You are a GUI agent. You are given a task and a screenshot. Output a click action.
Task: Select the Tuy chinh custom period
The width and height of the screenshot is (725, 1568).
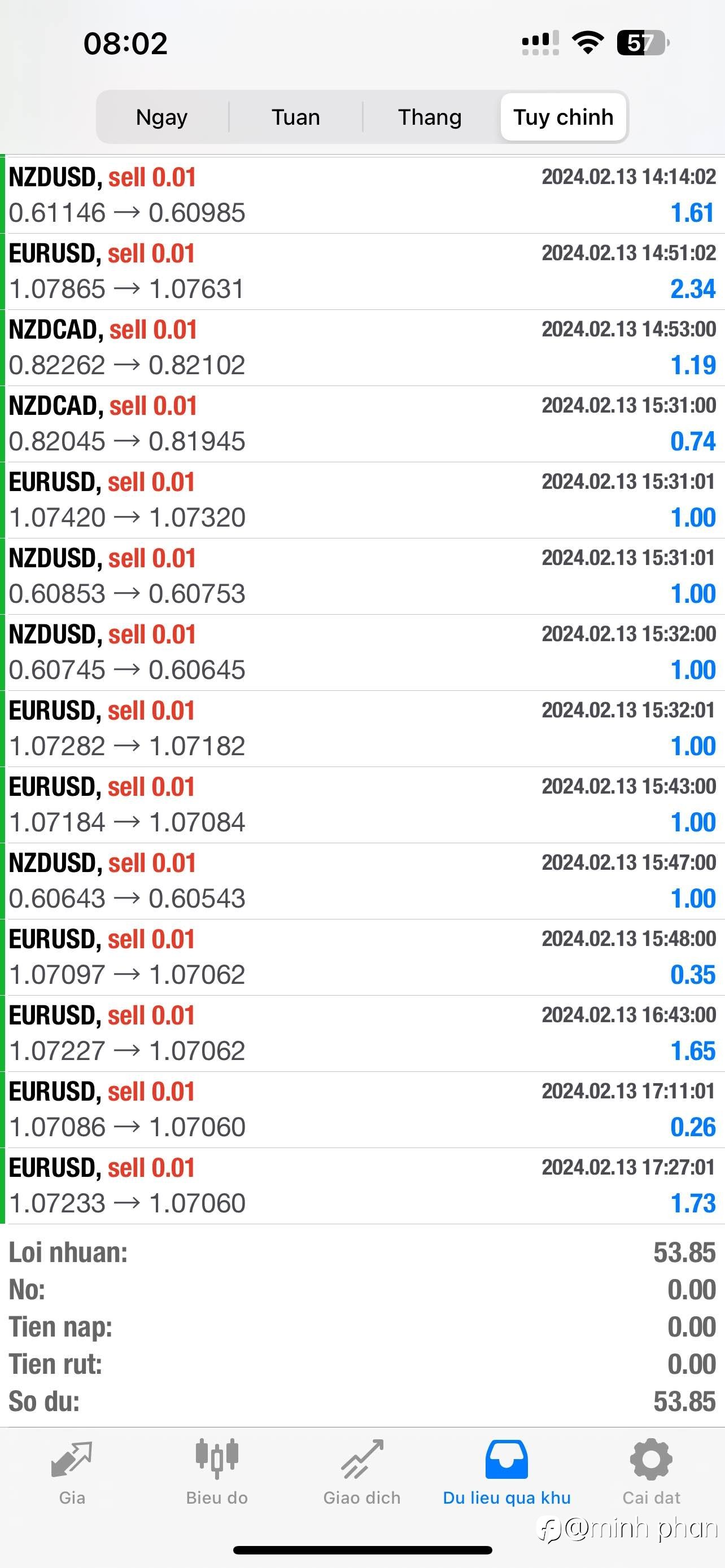pos(563,117)
